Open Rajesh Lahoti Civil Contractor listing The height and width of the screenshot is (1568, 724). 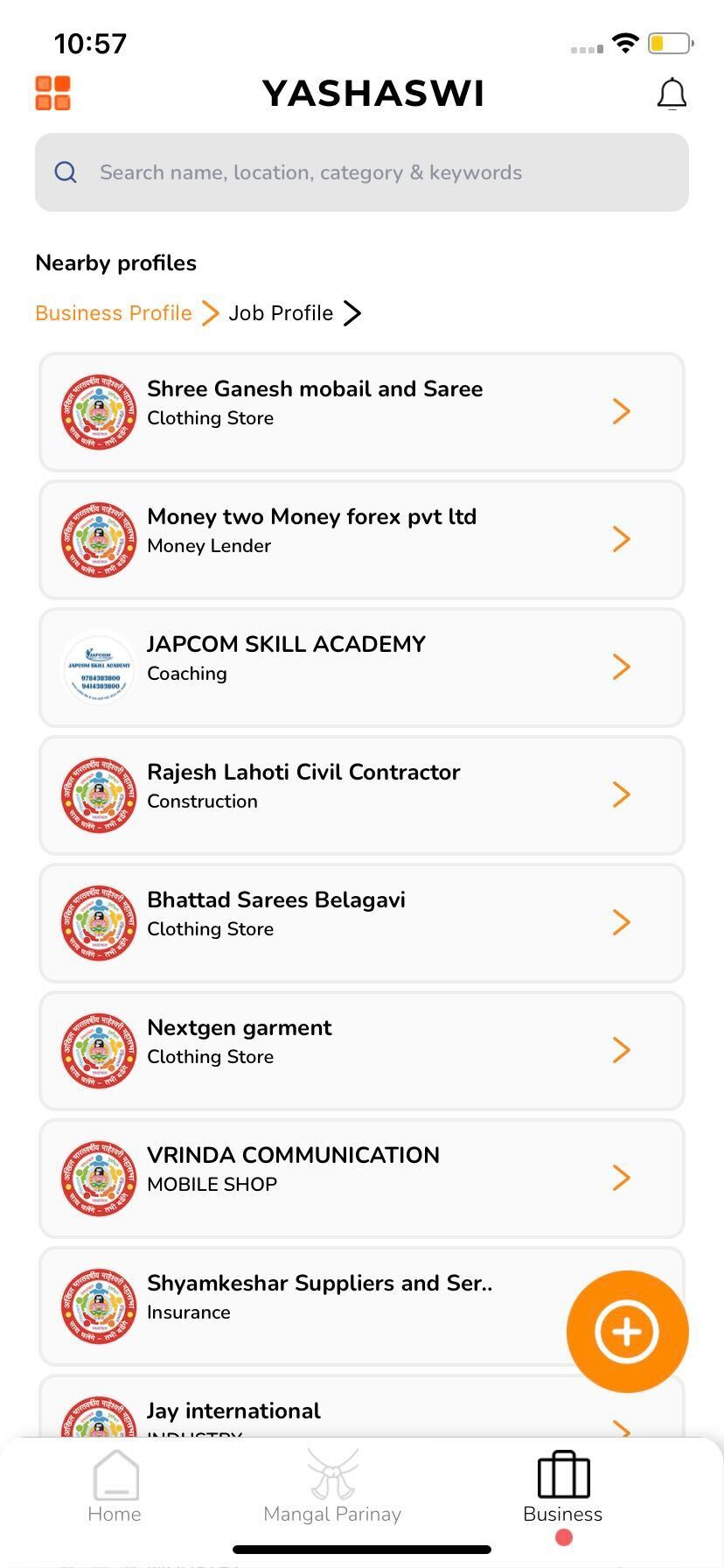pyautogui.click(x=362, y=795)
